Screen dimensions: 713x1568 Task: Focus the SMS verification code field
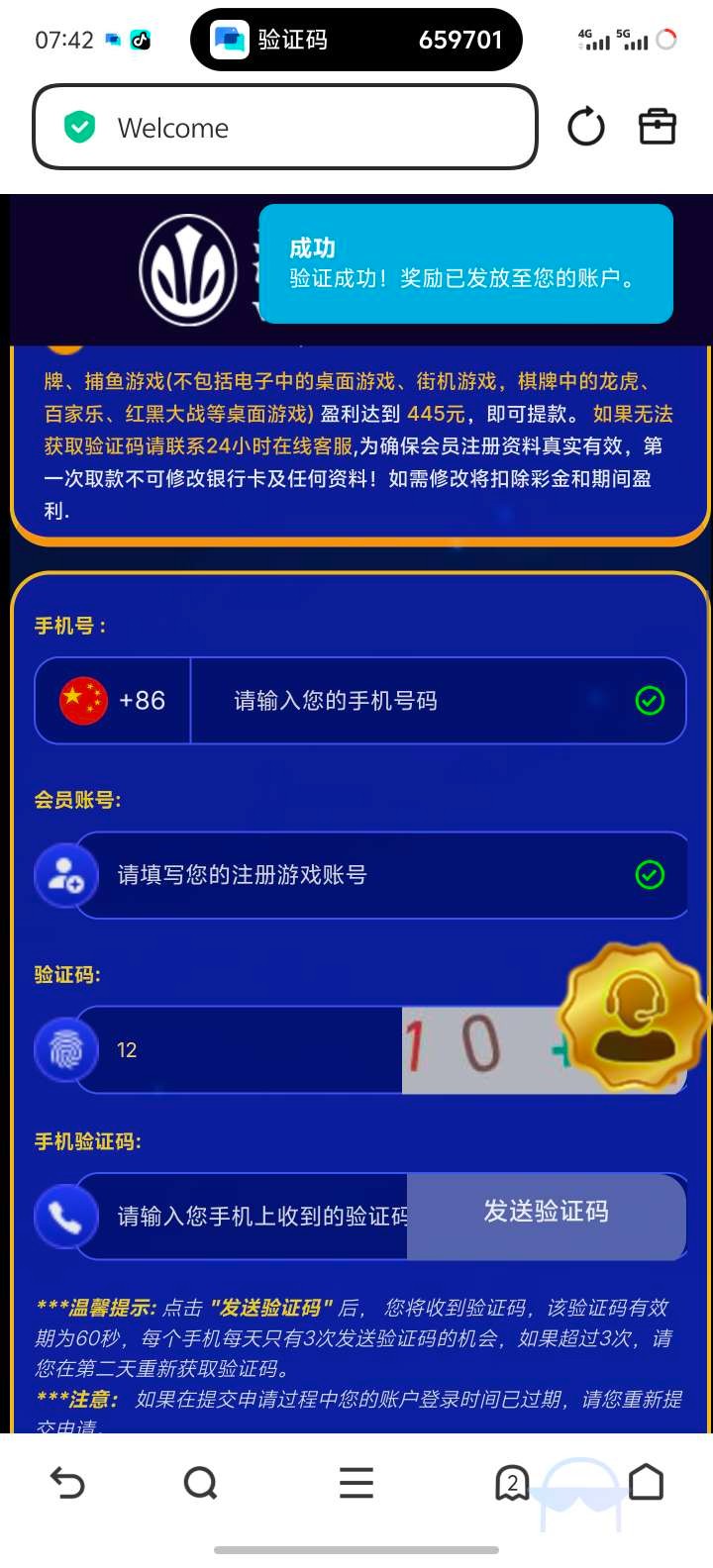click(x=259, y=1216)
